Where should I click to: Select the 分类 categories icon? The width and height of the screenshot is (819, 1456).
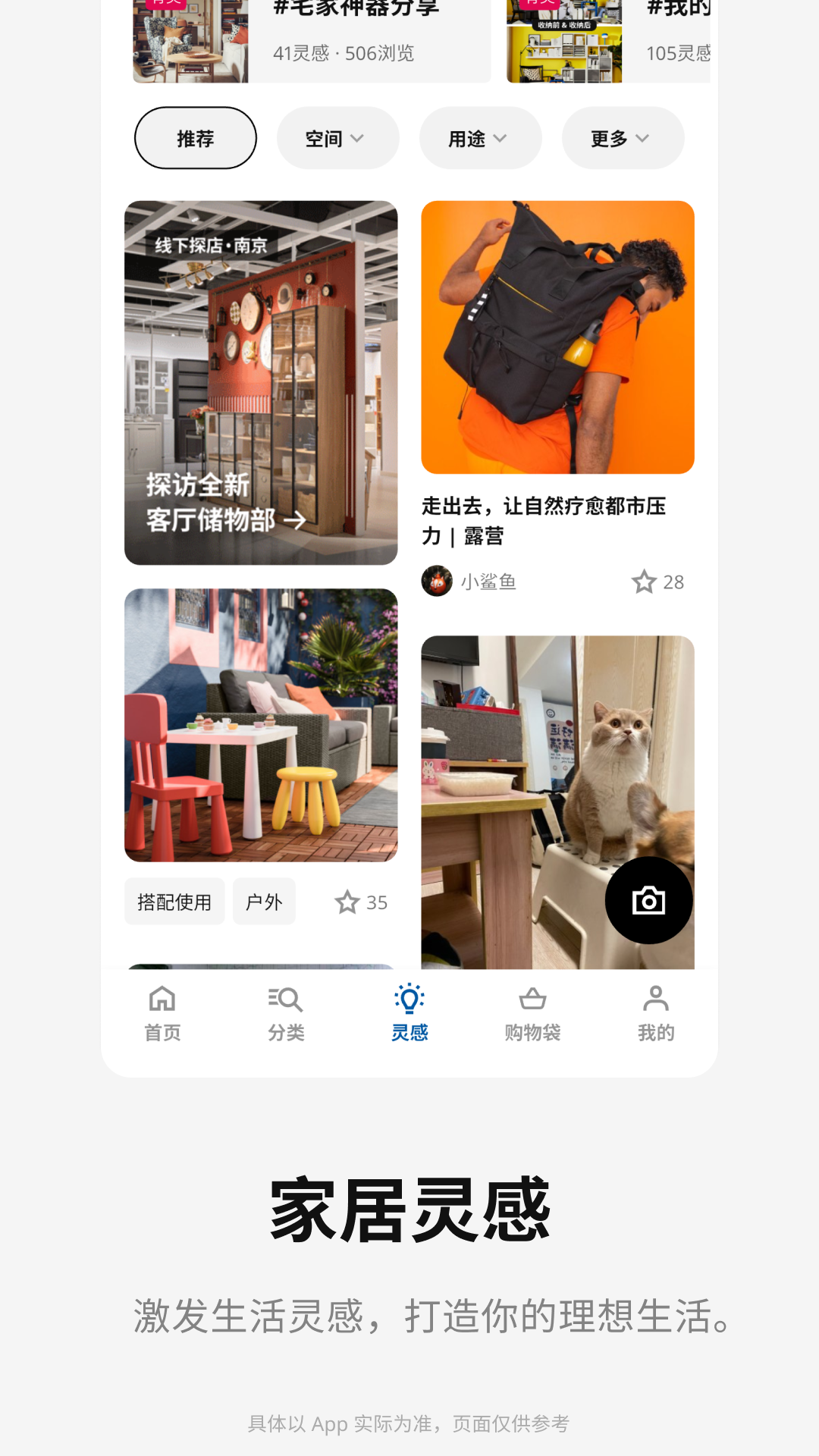[287, 1001]
